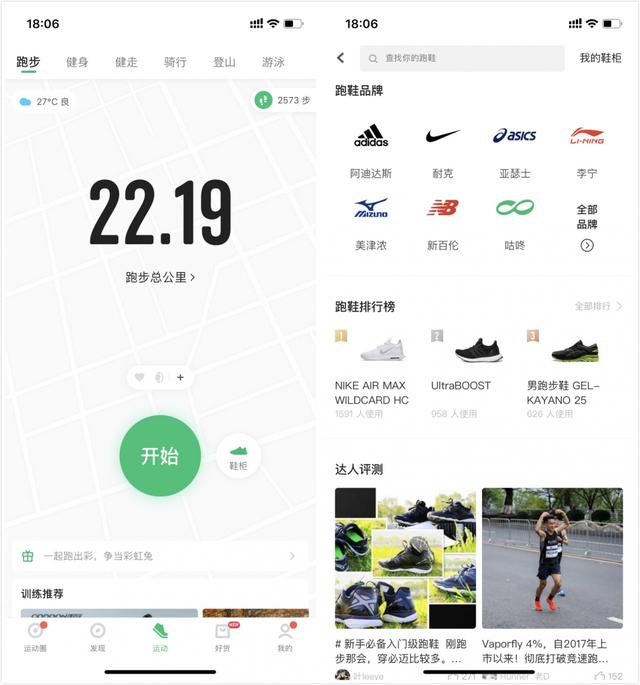
Task: Open the 2573 步 step counter
Action: [x=282, y=100]
